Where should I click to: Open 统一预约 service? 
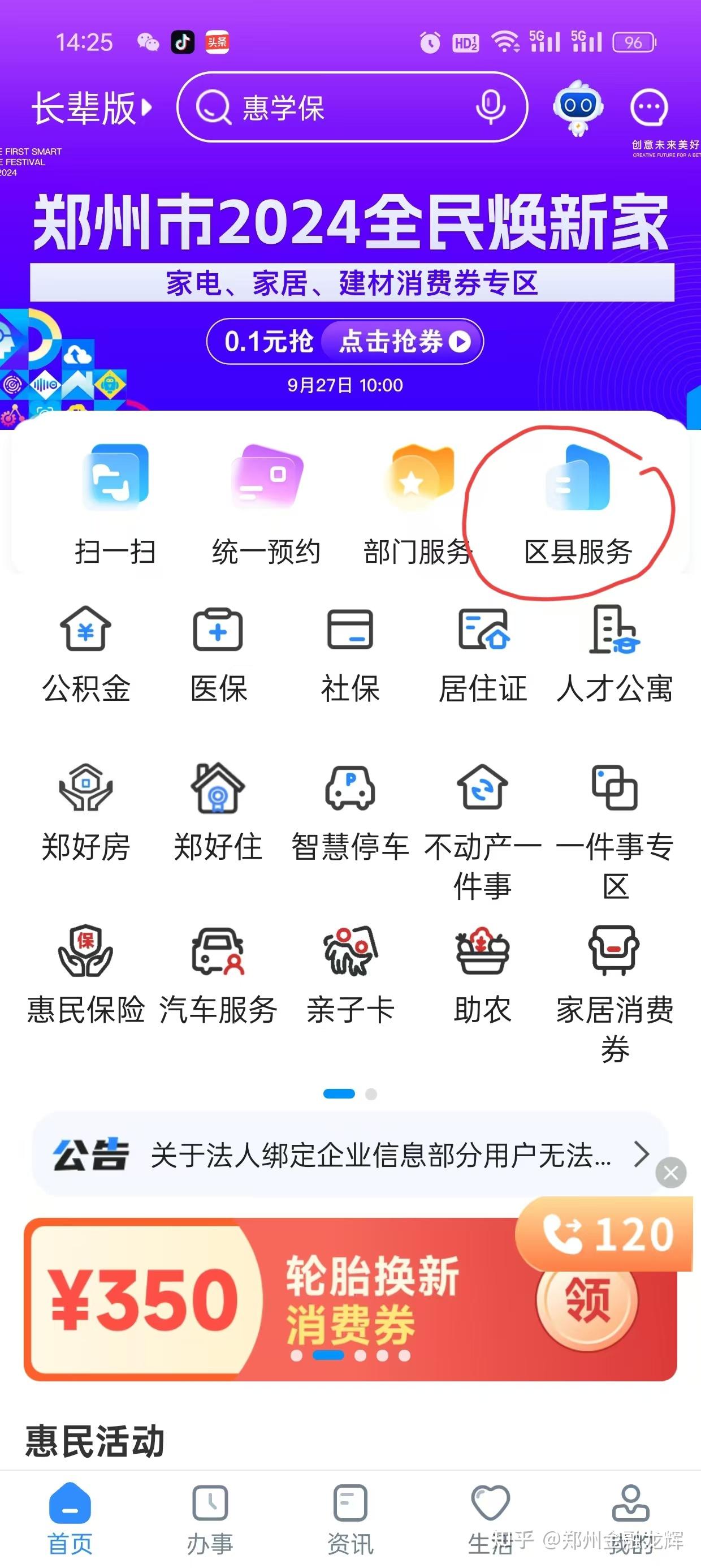coord(266,505)
